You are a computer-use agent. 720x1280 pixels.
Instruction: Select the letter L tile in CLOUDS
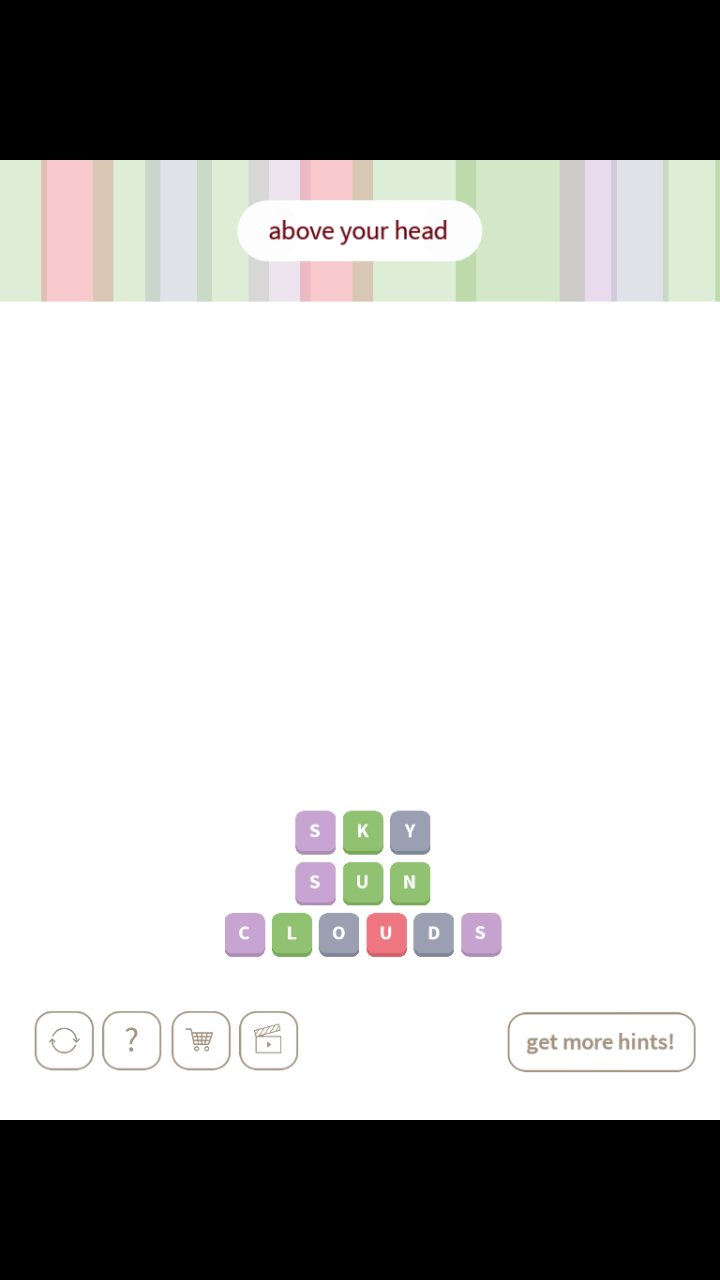[291, 933]
